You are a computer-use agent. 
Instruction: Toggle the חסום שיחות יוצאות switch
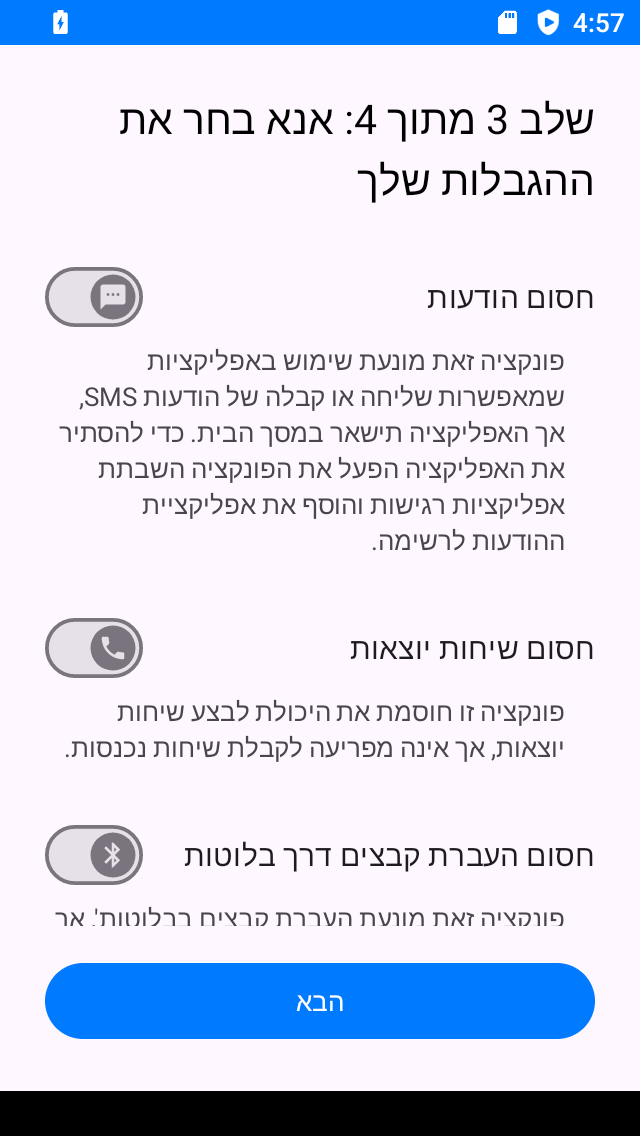coord(94,648)
